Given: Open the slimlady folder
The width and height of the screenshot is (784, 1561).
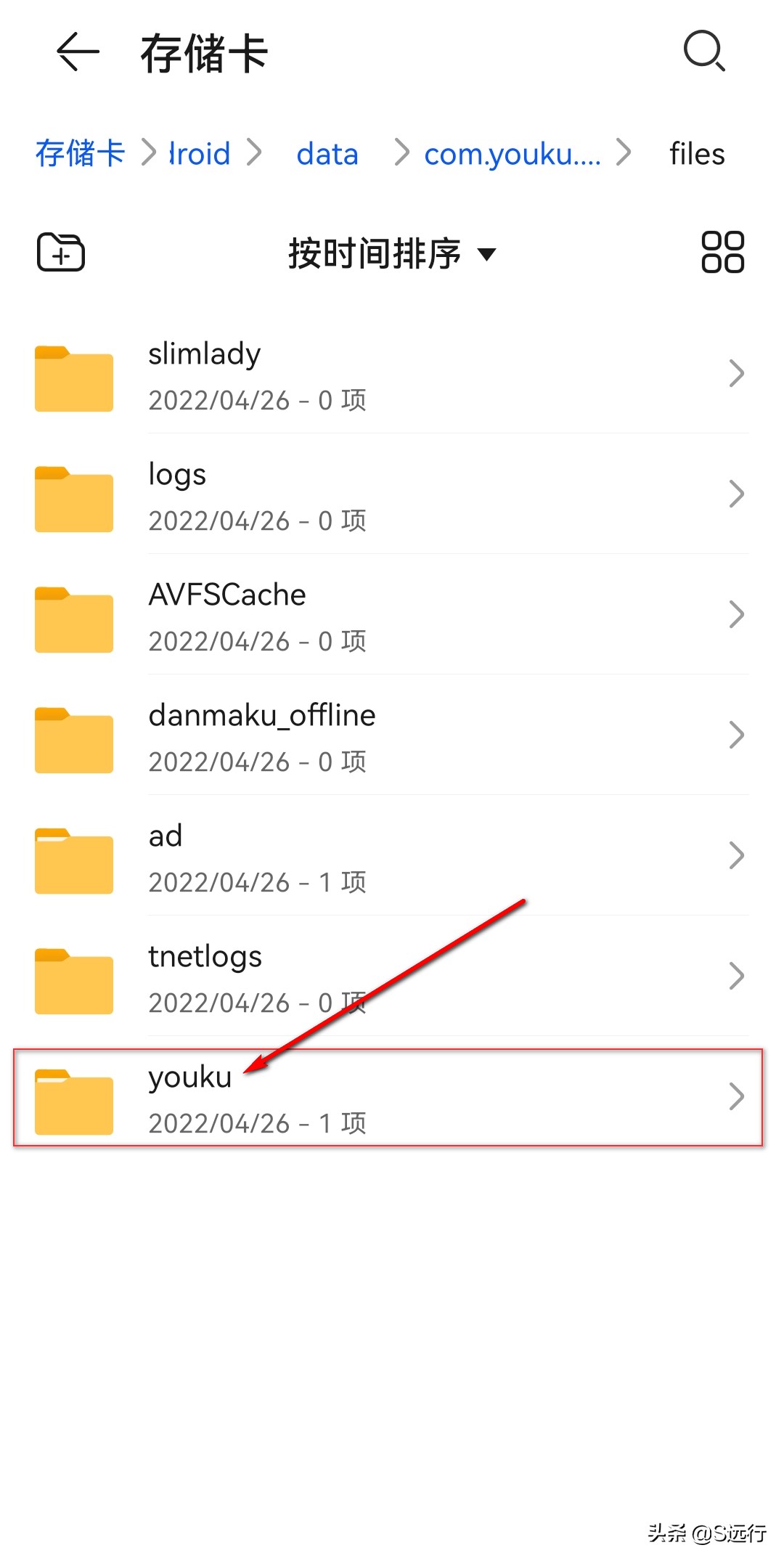Looking at the screenshot, I should point(392,375).
